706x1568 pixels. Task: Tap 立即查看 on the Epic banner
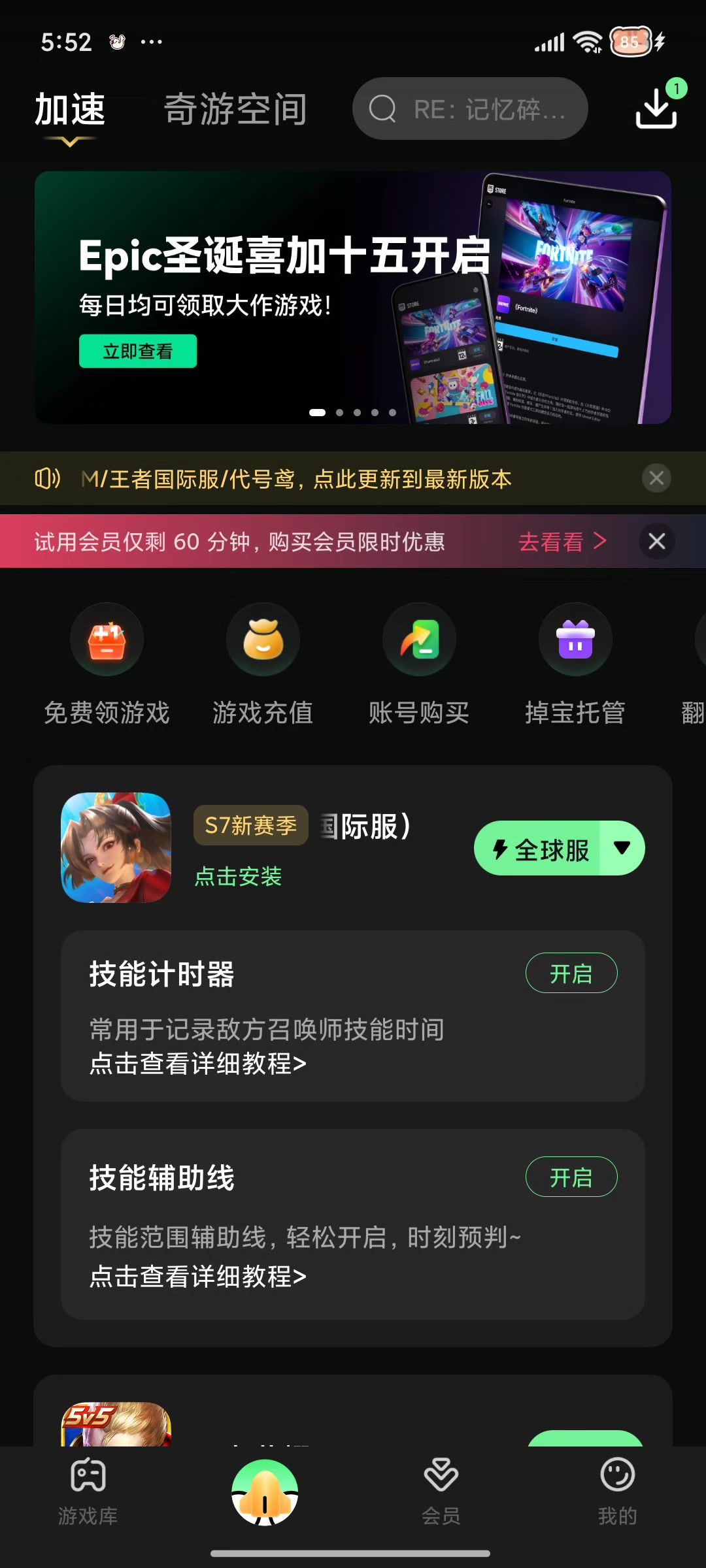click(138, 351)
